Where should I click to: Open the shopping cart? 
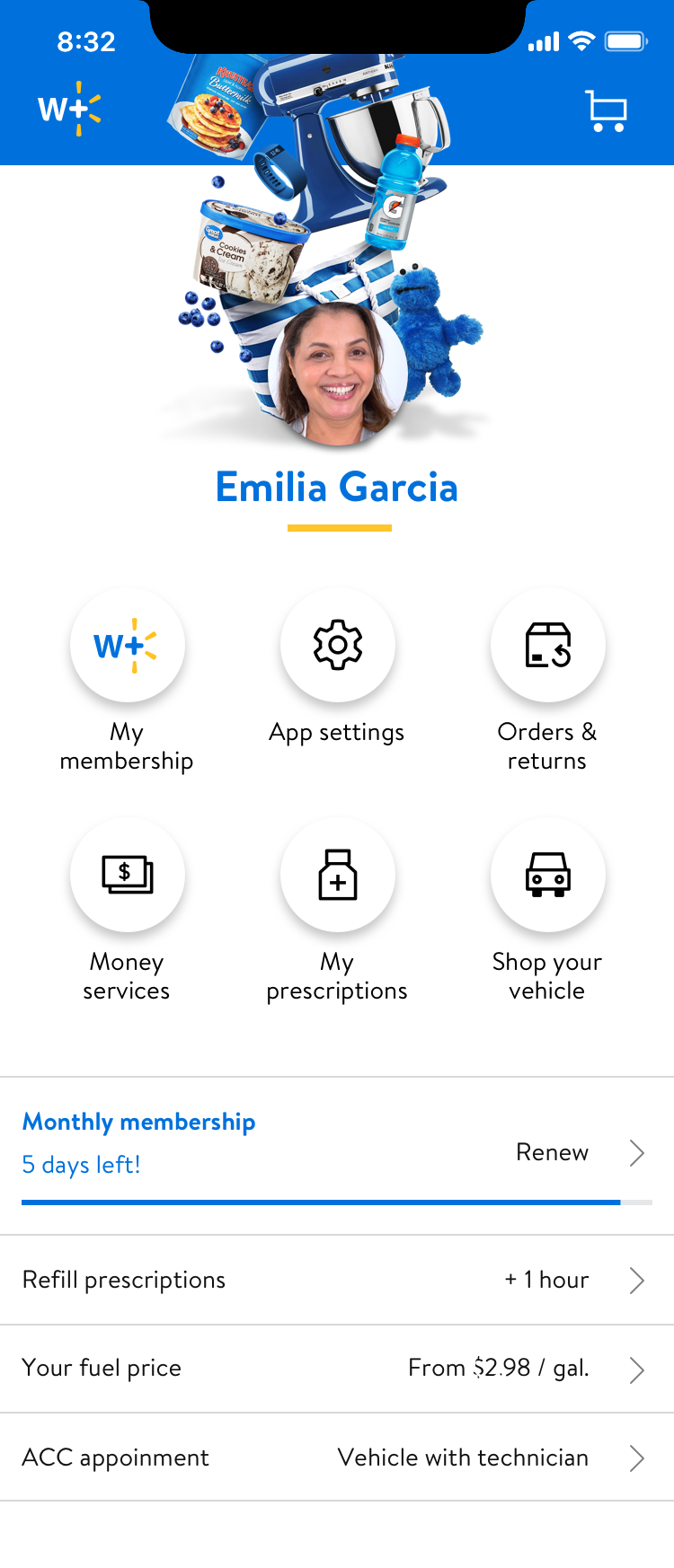coord(607,111)
